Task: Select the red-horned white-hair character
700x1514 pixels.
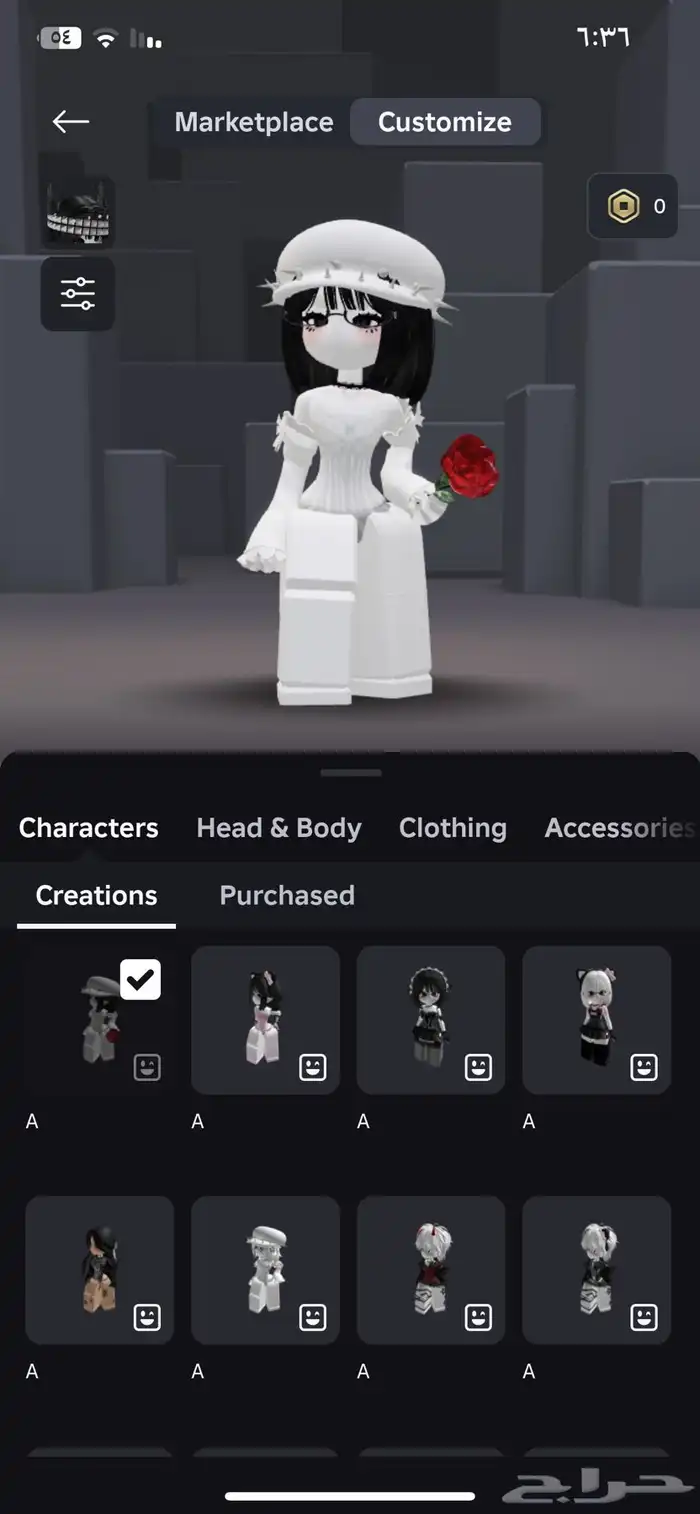Action: [431, 1269]
